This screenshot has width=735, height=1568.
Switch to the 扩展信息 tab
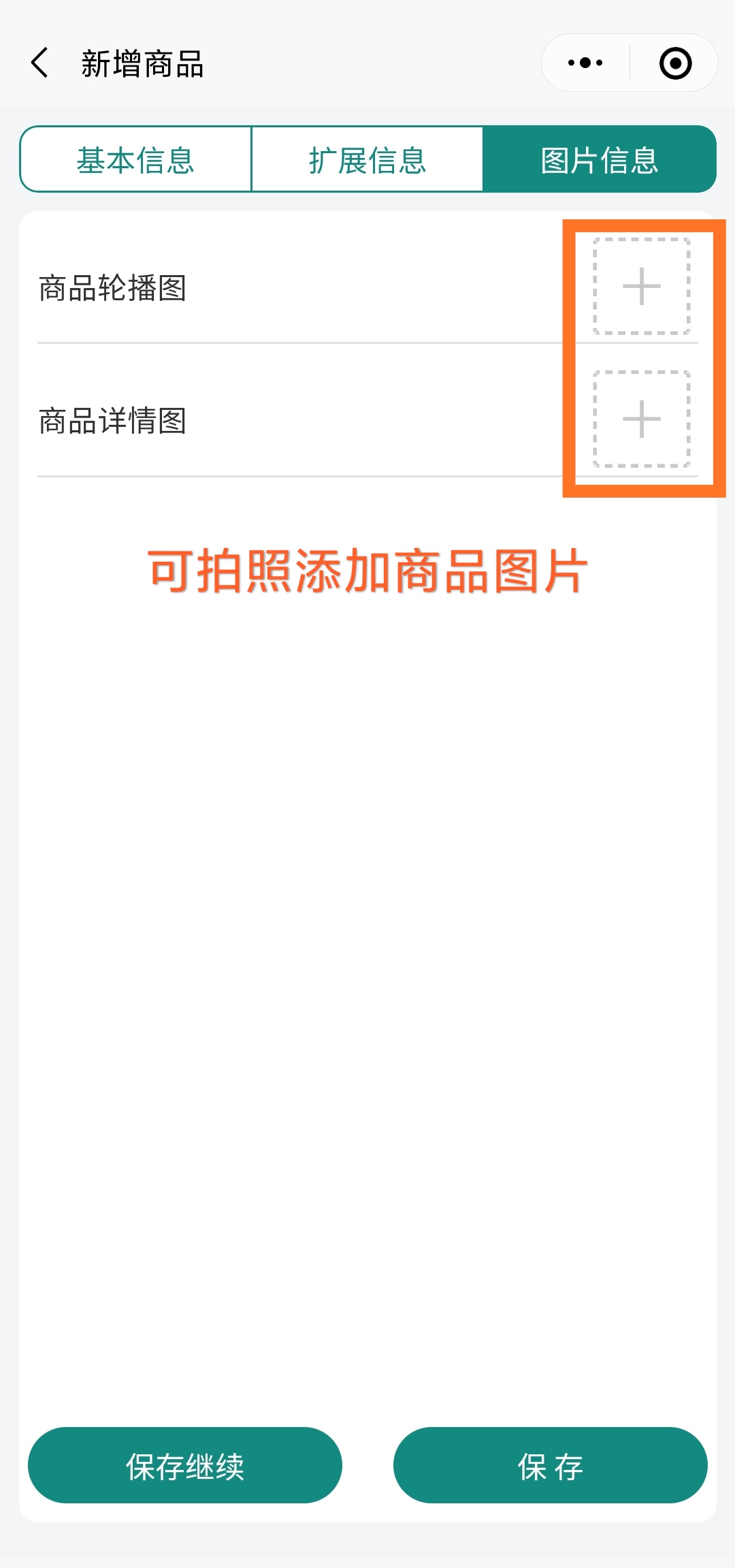(x=367, y=160)
